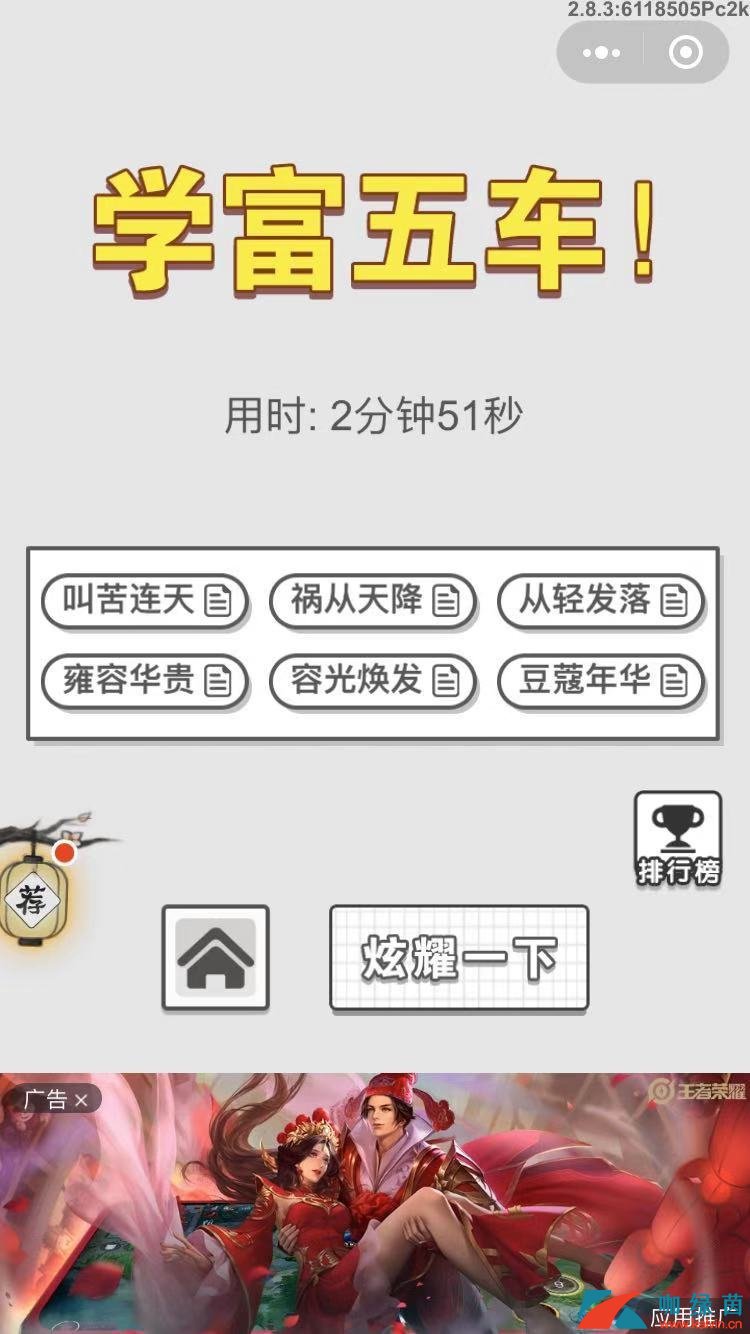The width and height of the screenshot is (750, 1334).
Task: Share result with 炫耀一下 button
Action: [459, 957]
